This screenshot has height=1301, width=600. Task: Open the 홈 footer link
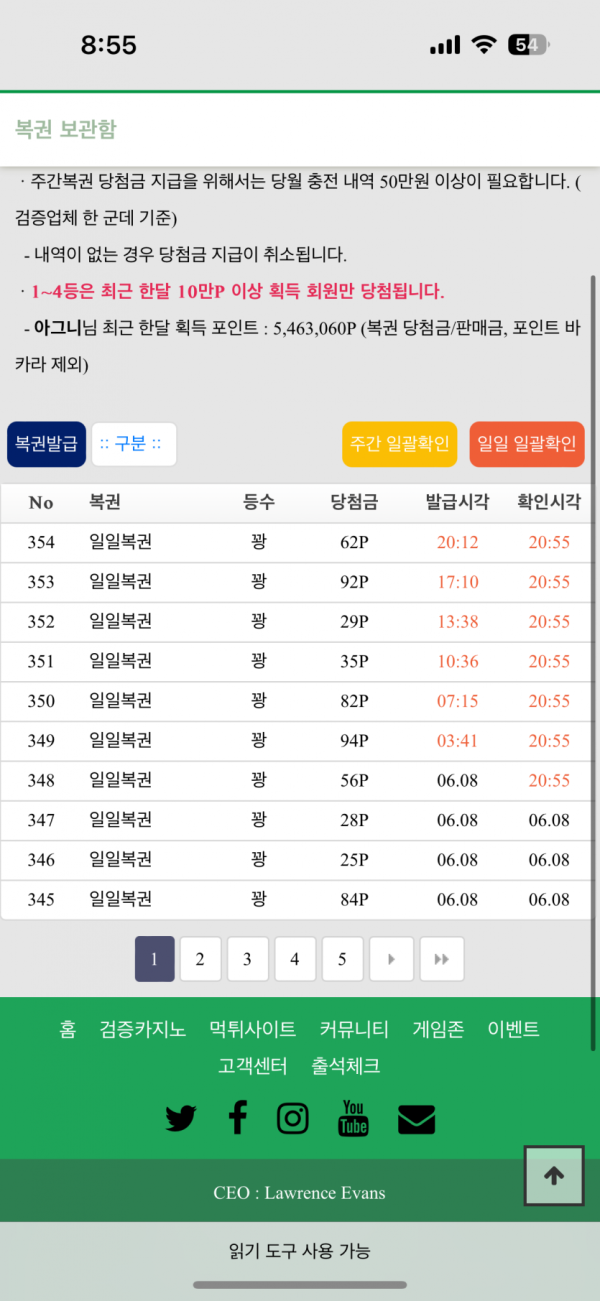(x=68, y=1029)
